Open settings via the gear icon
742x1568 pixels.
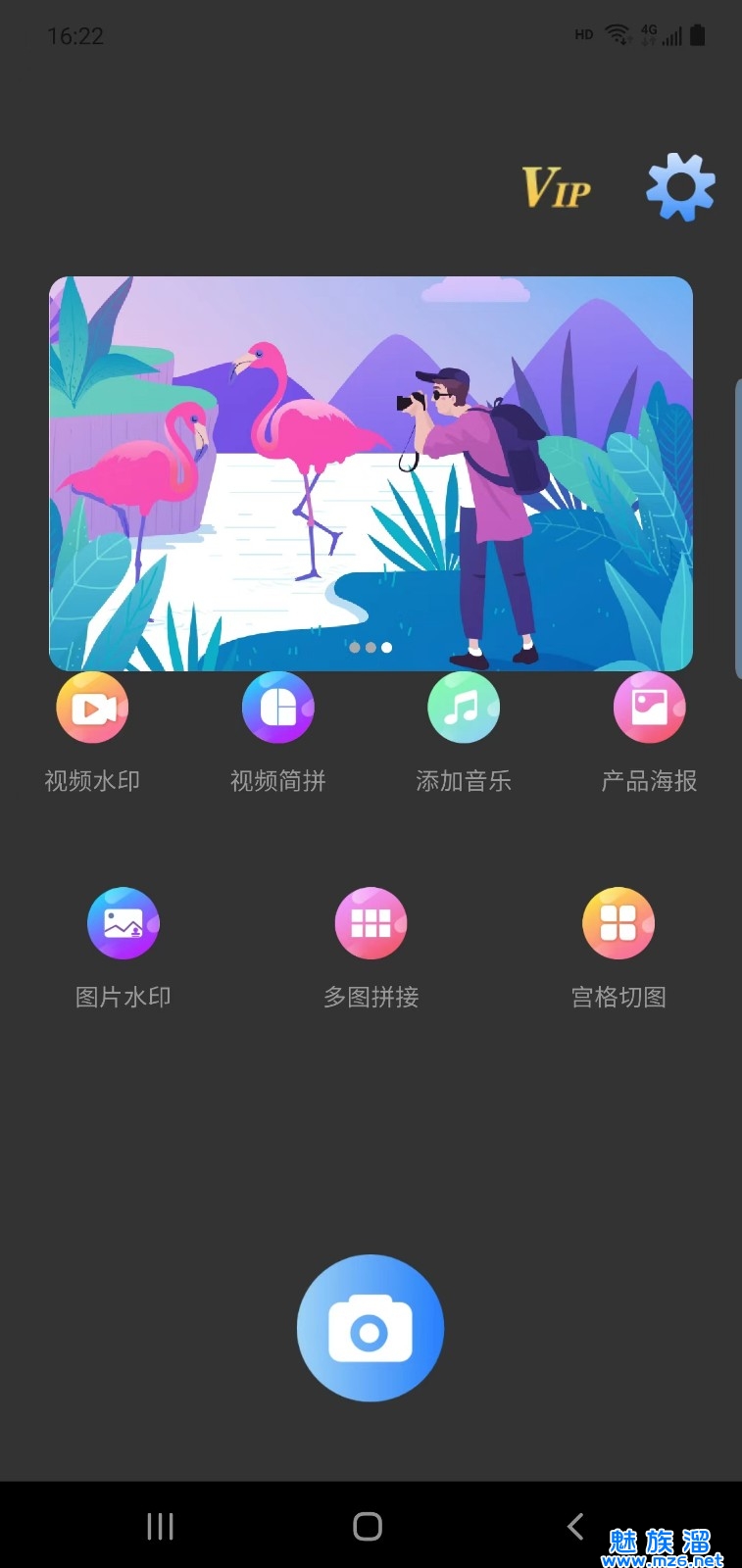click(680, 186)
